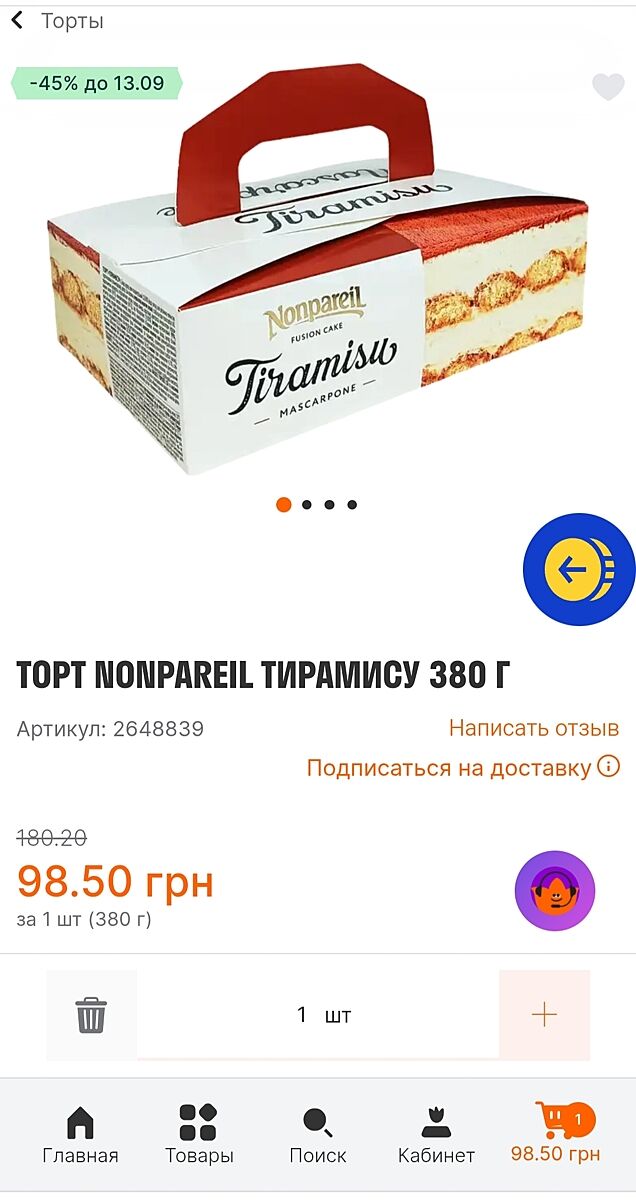636x1200 pixels.
Task: Go back to Торты category
Action: click(x=56, y=21)
